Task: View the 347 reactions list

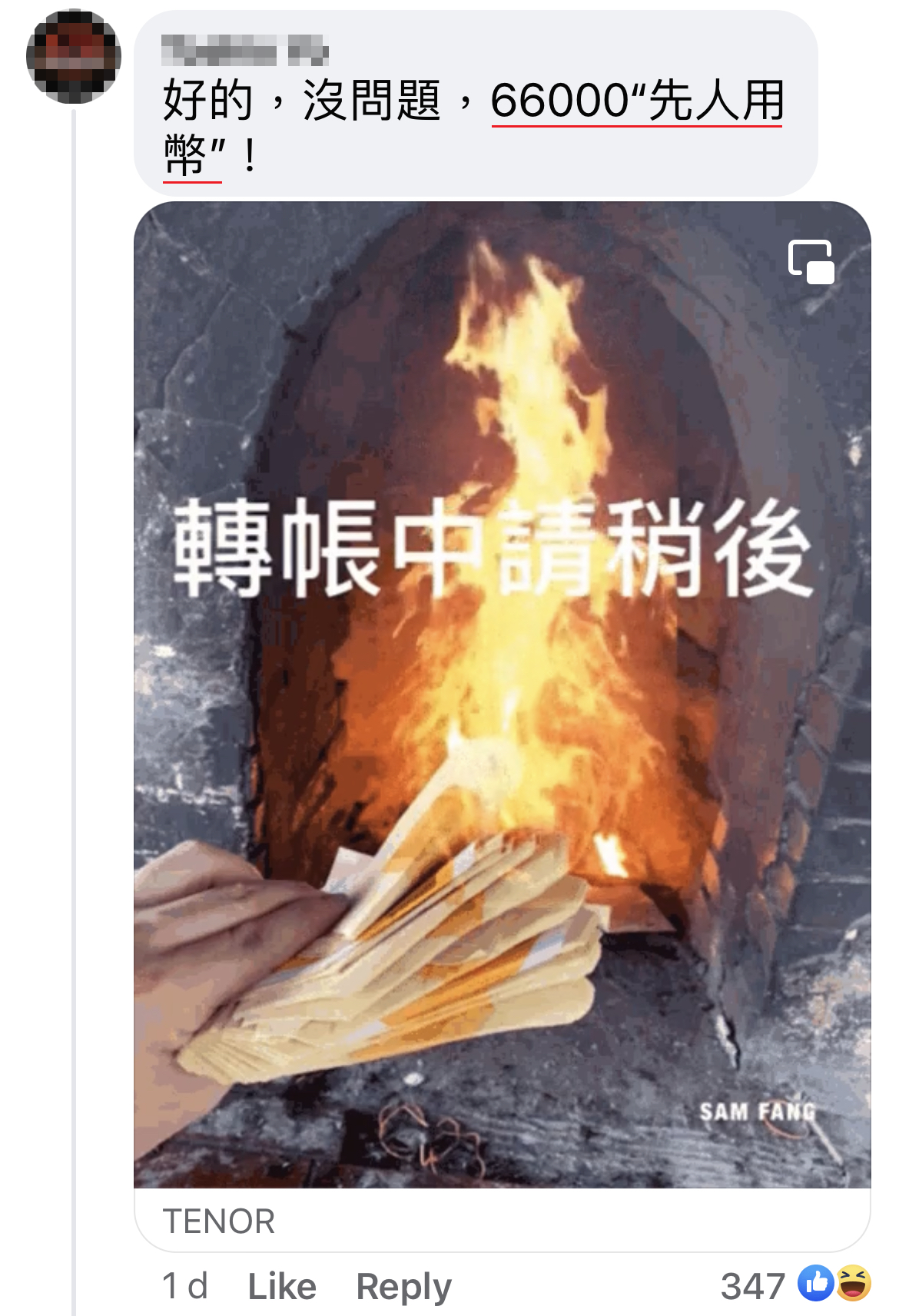Action: pos(794,1285)
